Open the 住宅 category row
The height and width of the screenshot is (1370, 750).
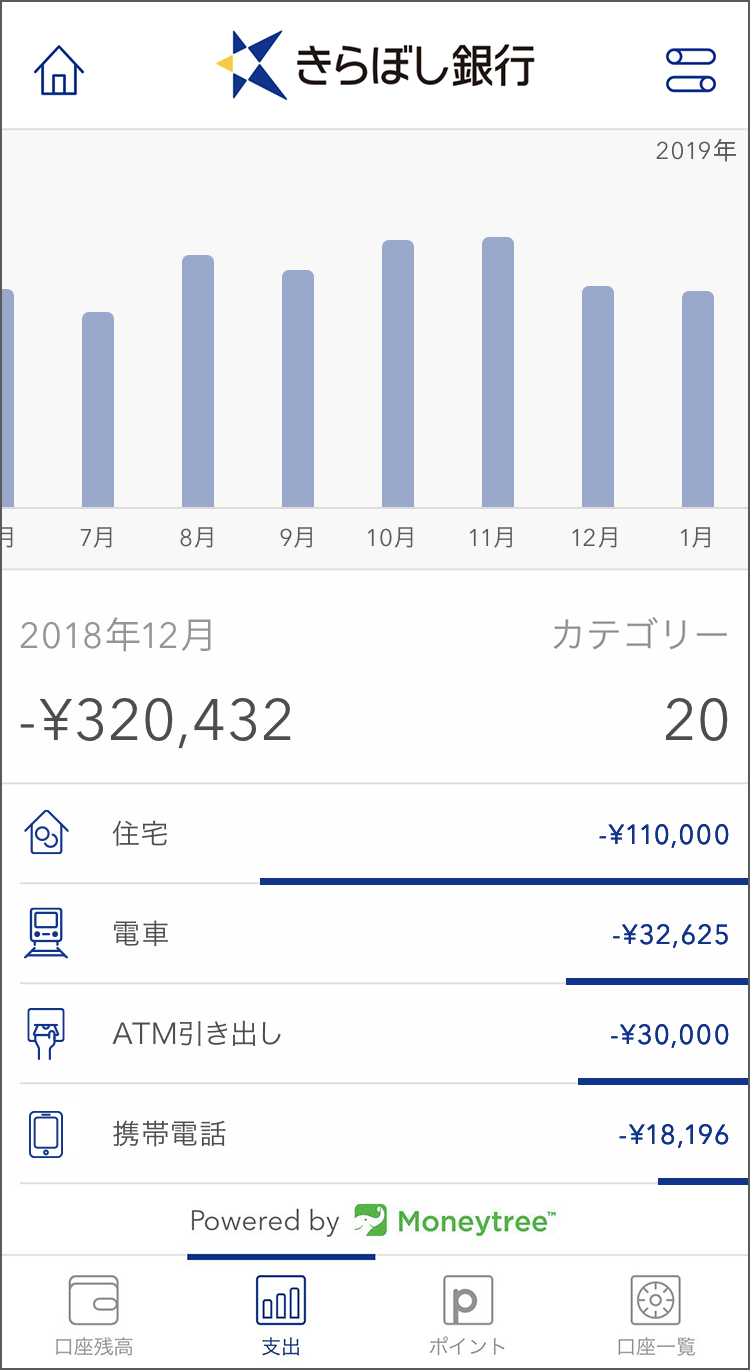click(375, 834)
